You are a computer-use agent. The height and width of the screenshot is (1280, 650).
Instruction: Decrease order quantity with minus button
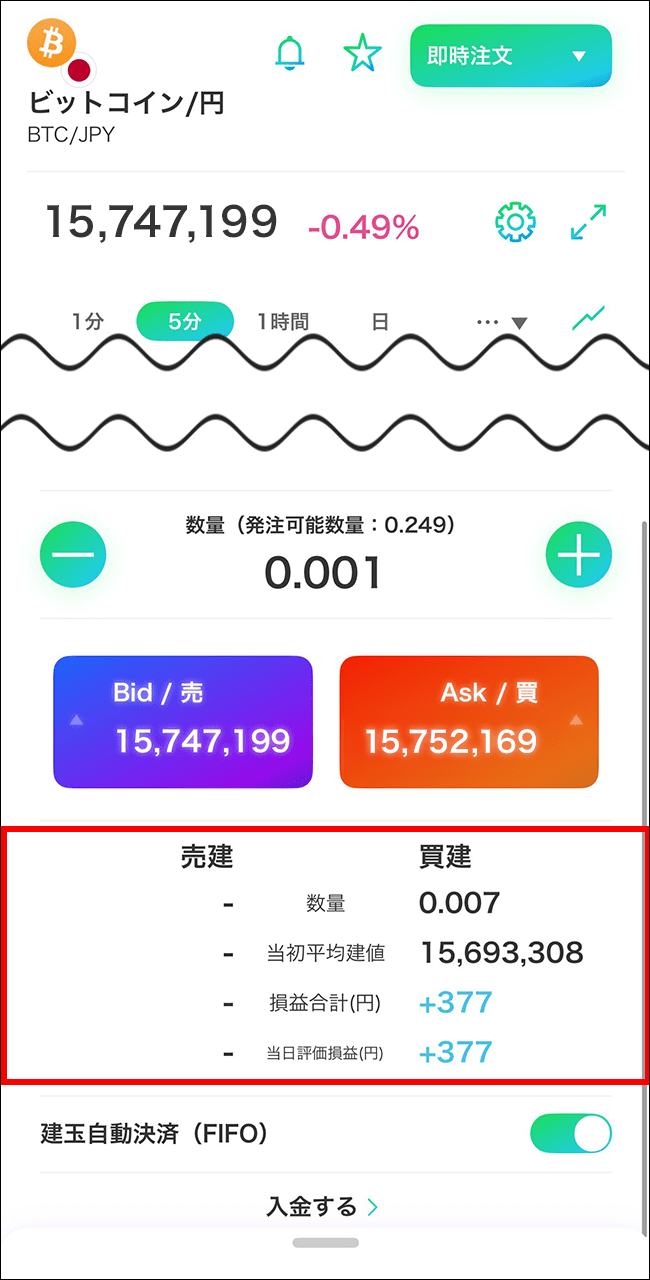click(73, 554)
